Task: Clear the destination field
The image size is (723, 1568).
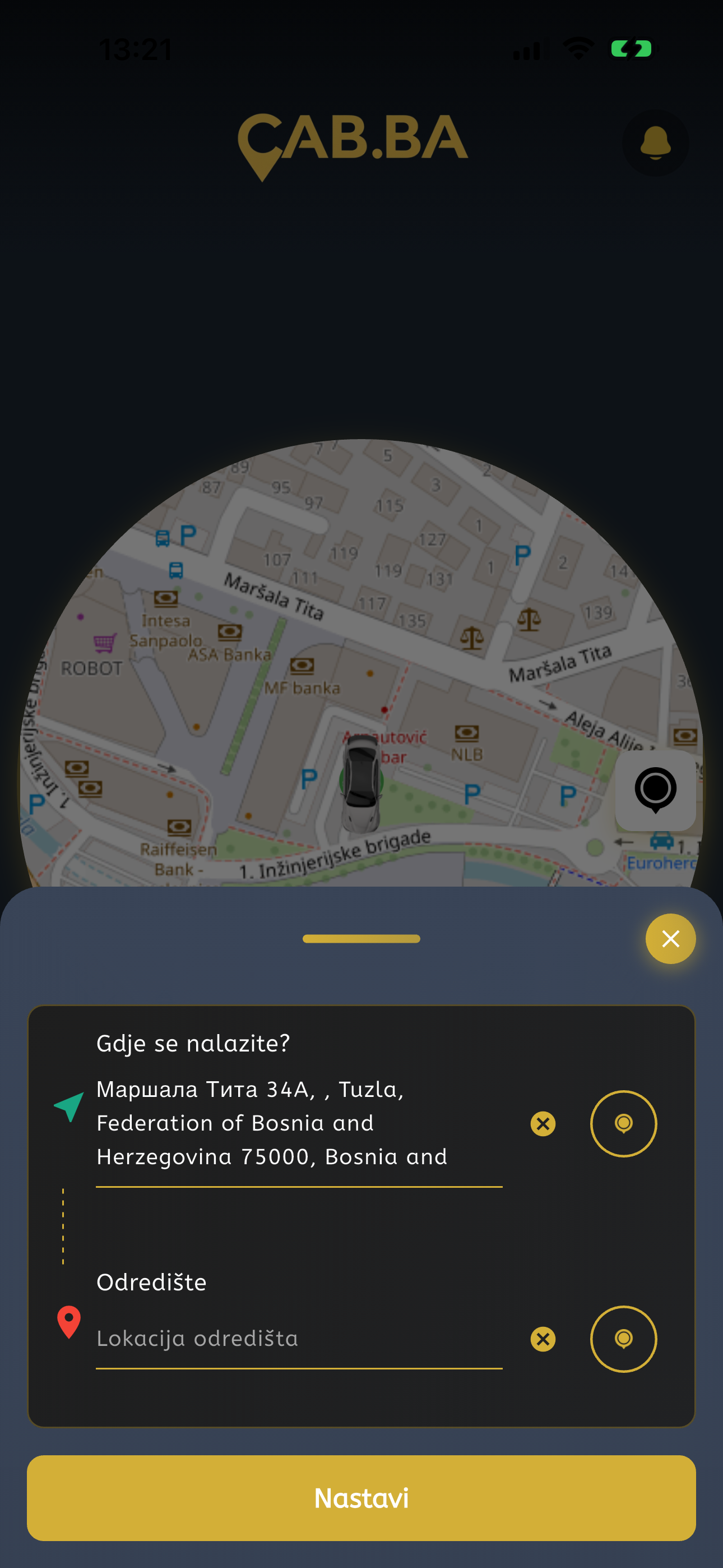Action: tap(543, 1339)
